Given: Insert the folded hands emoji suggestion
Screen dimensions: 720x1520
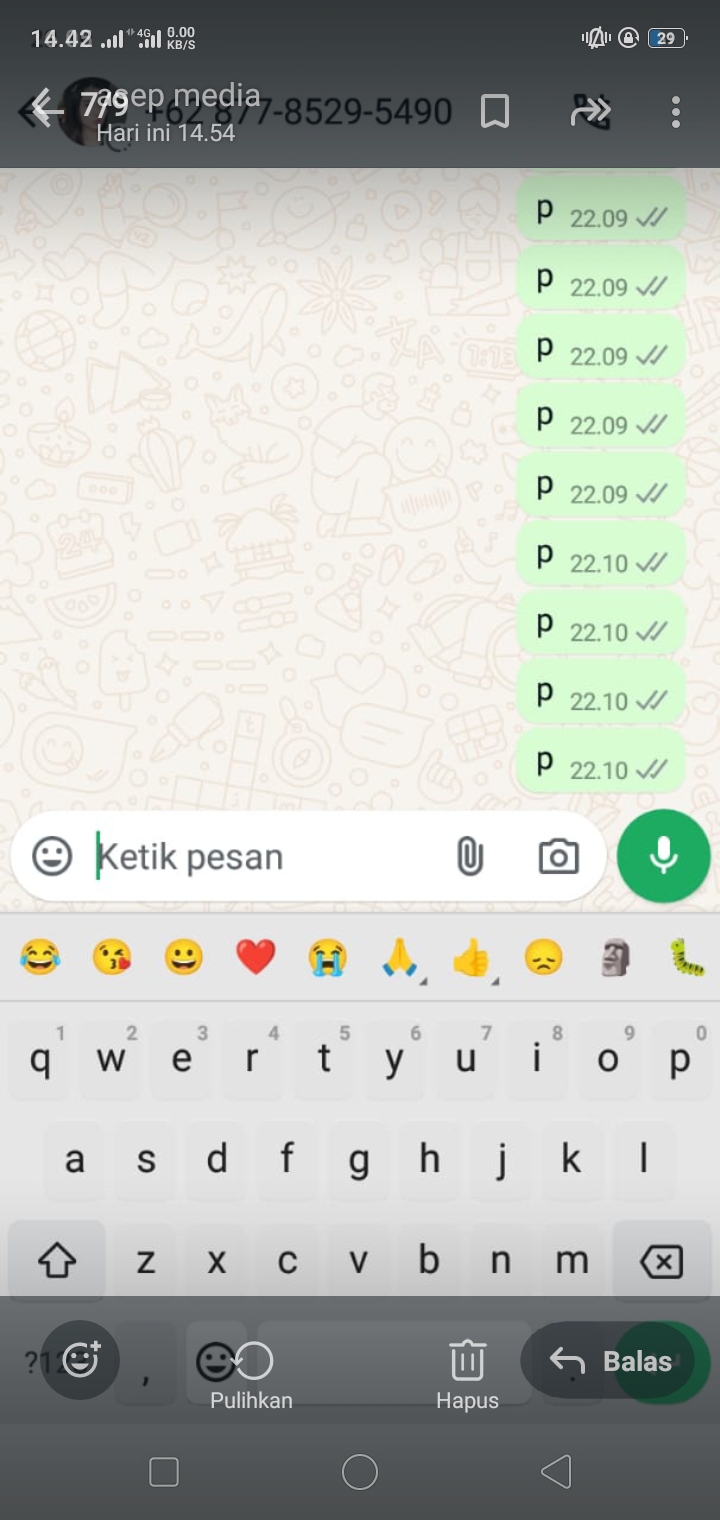Looking at the screenshot, I should click(x=399, y=958).
